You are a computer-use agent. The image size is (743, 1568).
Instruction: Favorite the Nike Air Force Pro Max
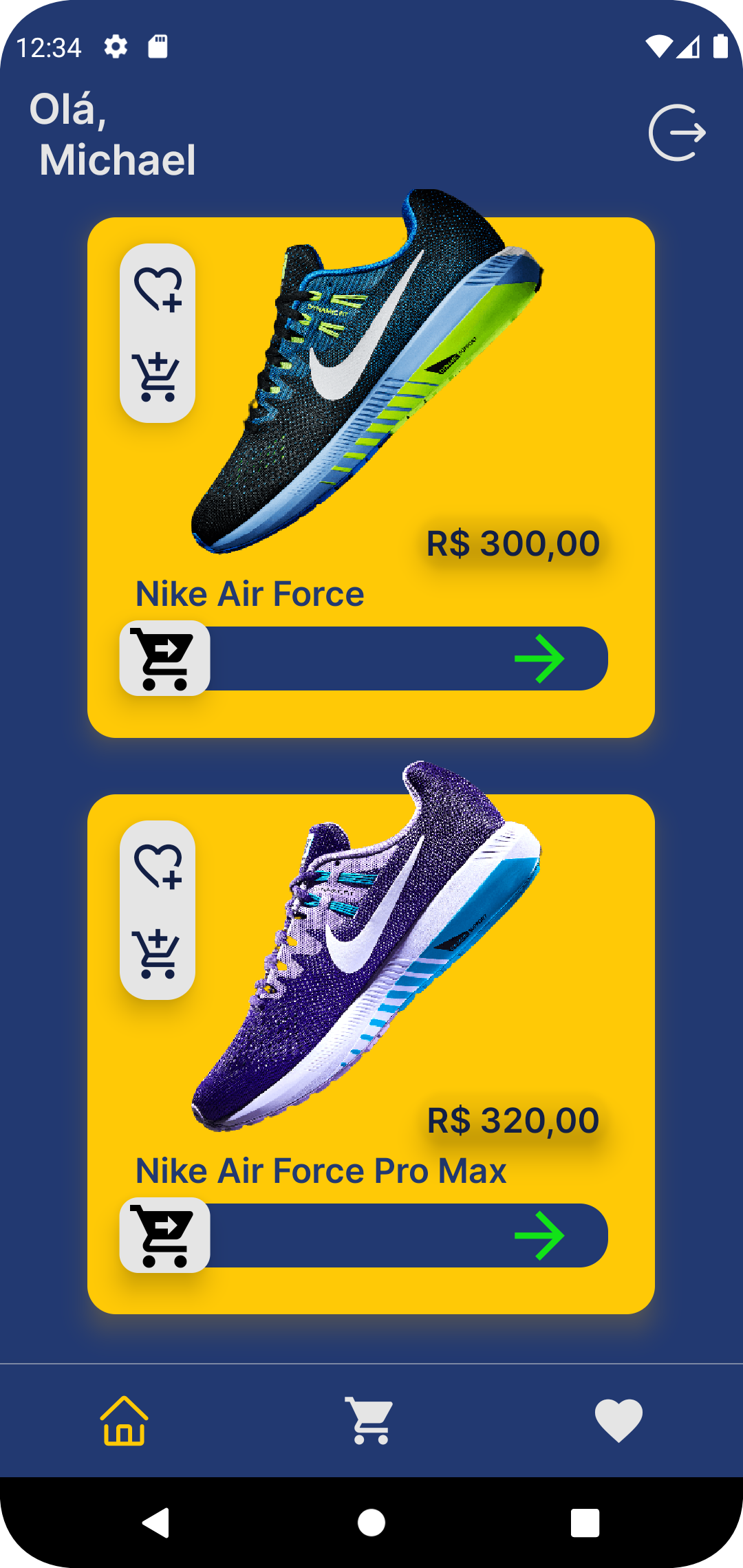coord(158,867)
